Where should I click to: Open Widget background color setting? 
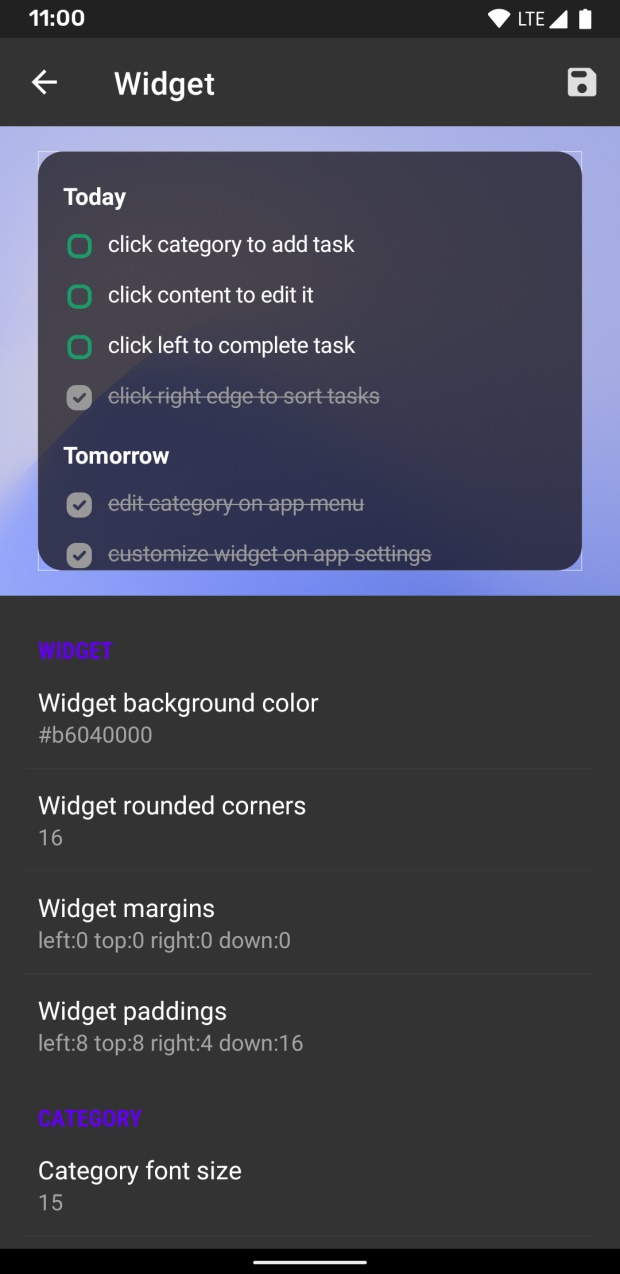tap(310, 717)
